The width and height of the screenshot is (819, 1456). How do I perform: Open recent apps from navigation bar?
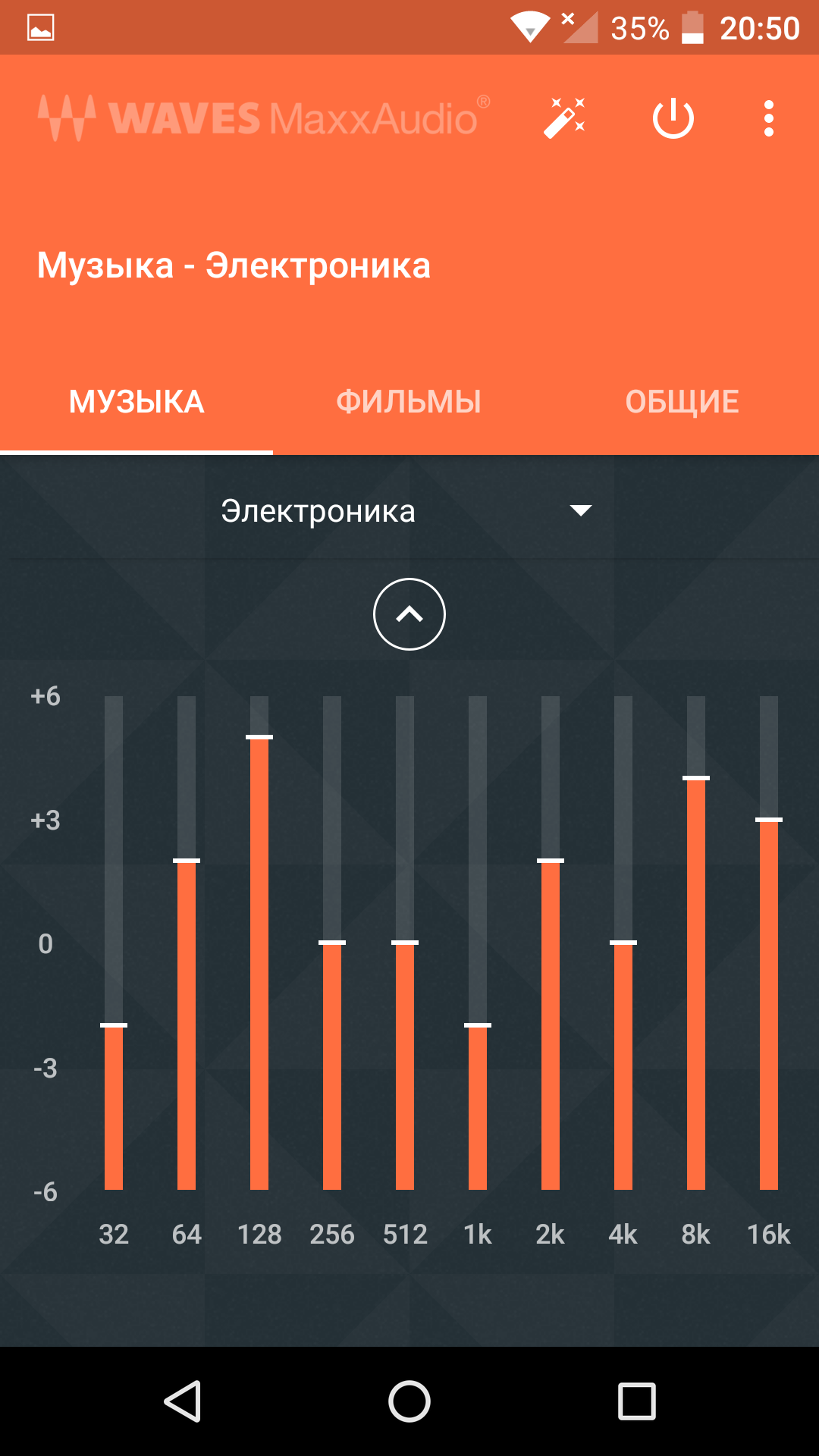tap(636, 1401)
